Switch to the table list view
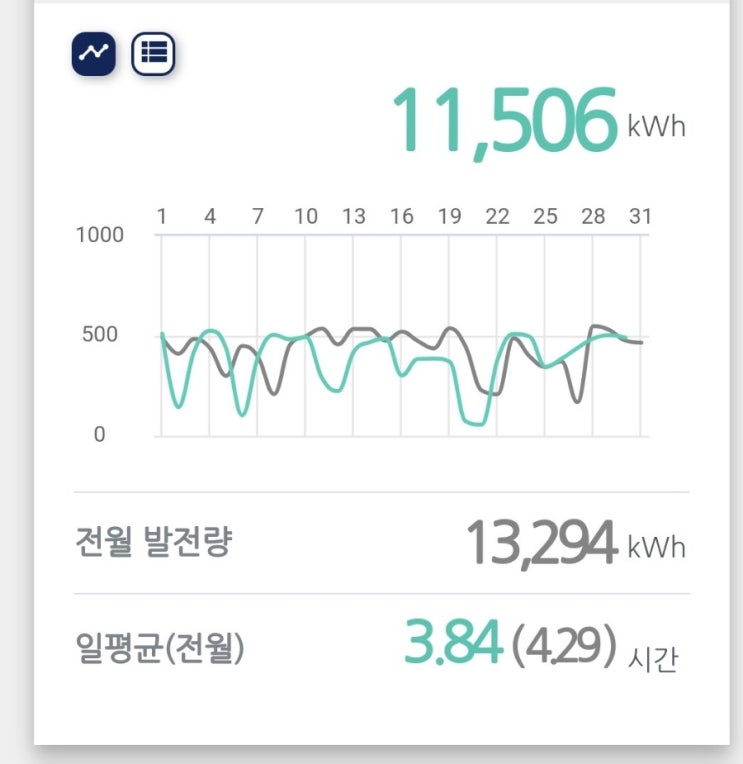The height and width of the screenshot is (764, 743). [153, 54]
